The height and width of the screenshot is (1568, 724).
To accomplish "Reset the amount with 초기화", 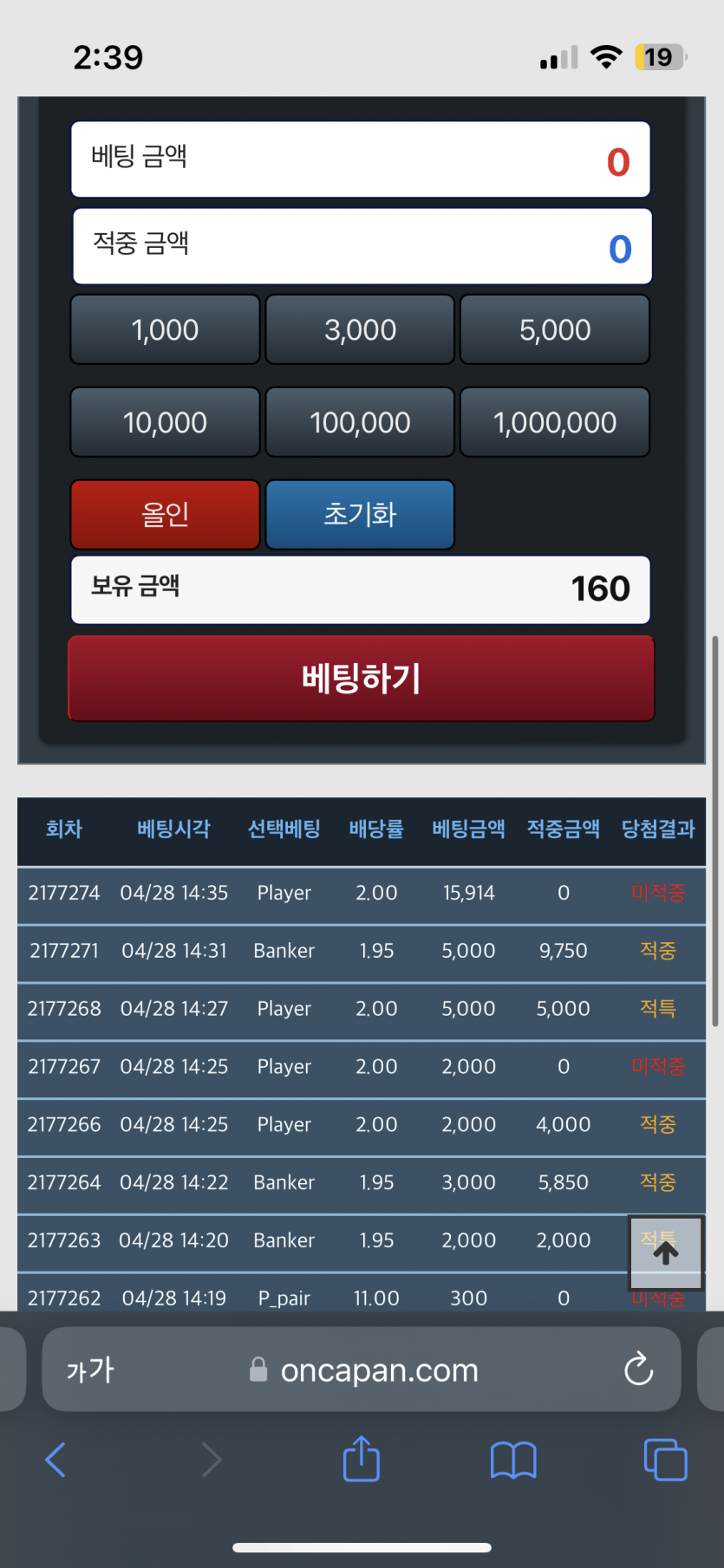I will 360,515.
